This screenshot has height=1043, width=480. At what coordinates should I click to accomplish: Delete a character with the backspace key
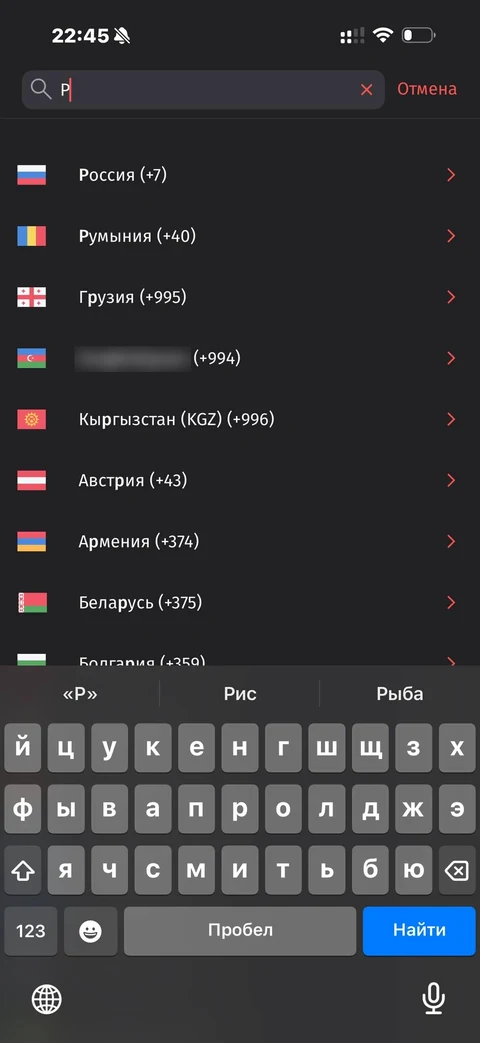click(457, 870)
